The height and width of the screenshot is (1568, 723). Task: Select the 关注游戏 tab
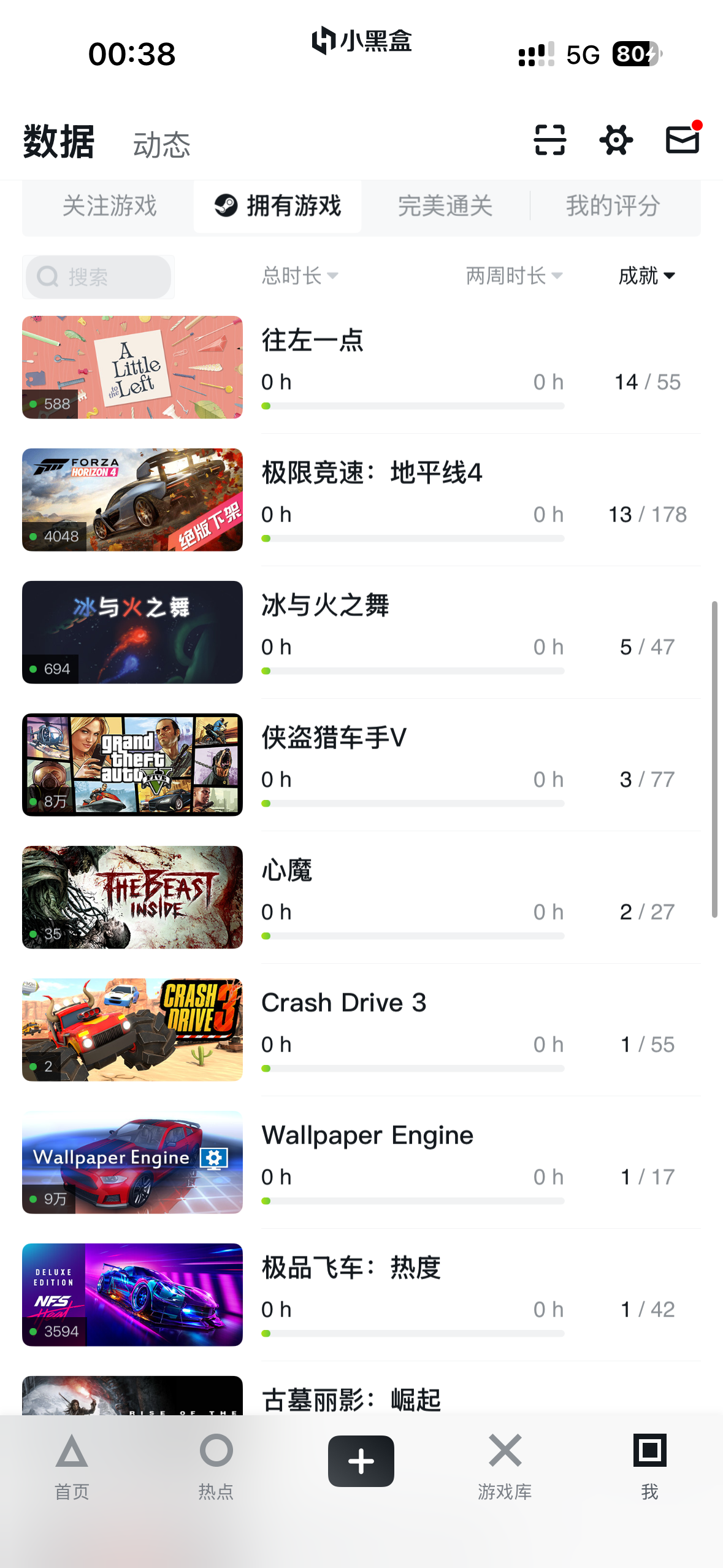(109, 206)
